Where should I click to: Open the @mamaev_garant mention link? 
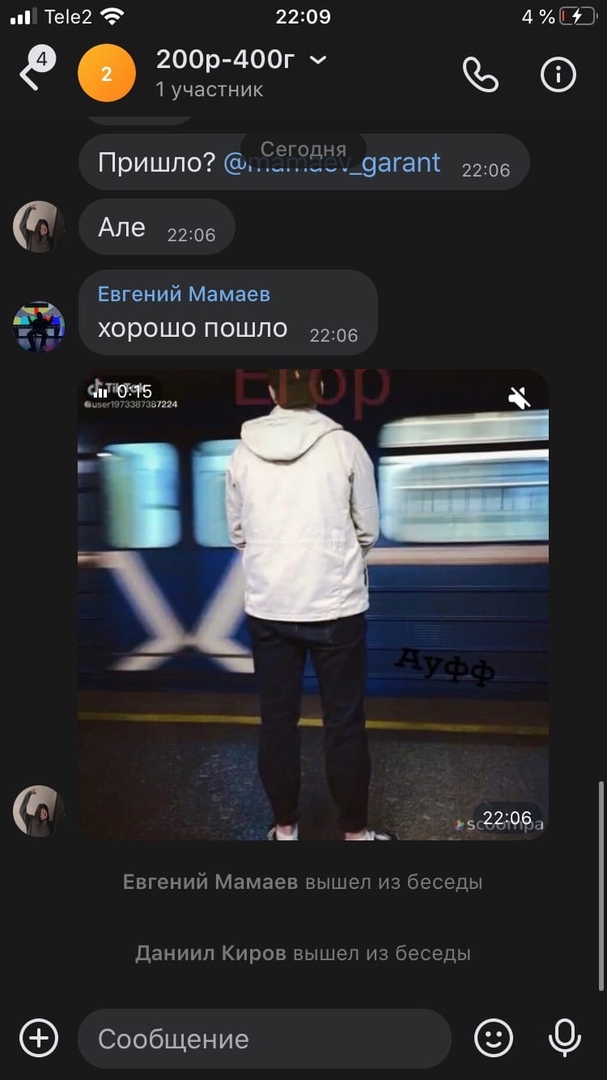pyautogui.click(x=332, y=163)
